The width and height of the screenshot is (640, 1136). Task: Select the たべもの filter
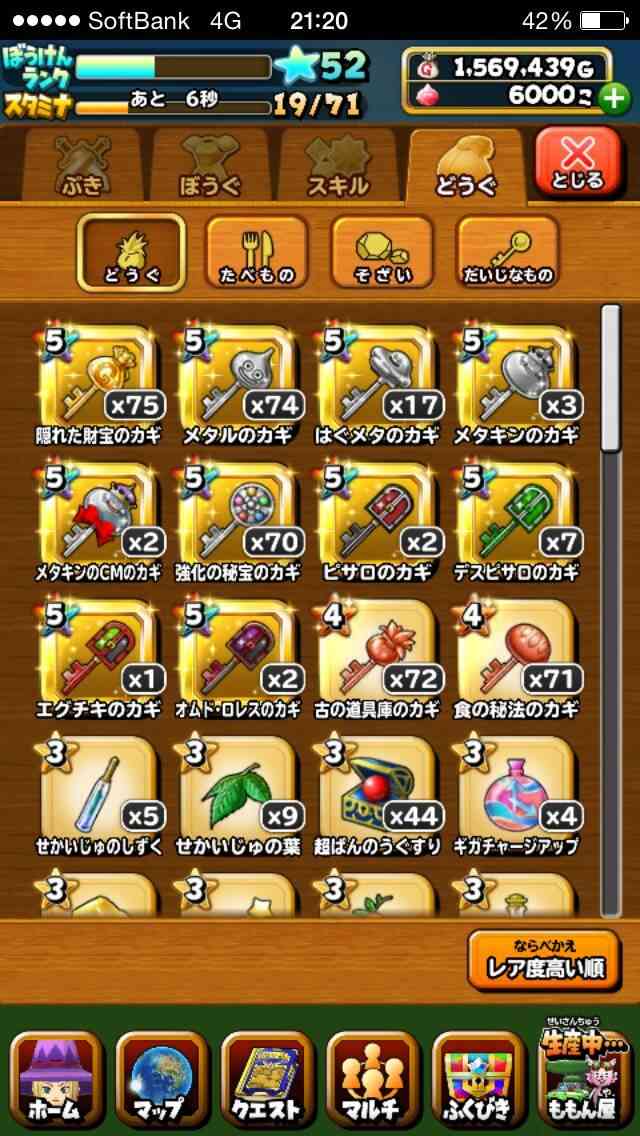pos(257,252)
